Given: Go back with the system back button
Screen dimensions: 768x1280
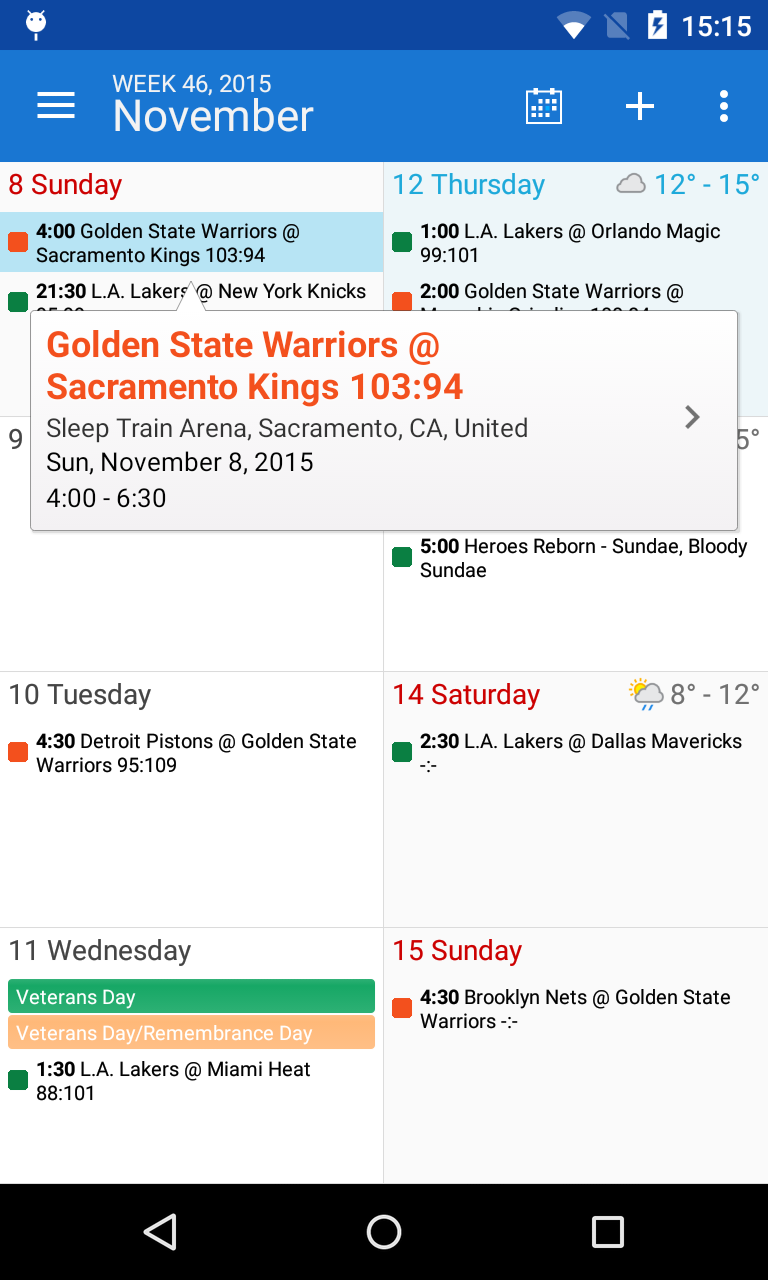Looking at the screenshot, I should coord(160,1232).
